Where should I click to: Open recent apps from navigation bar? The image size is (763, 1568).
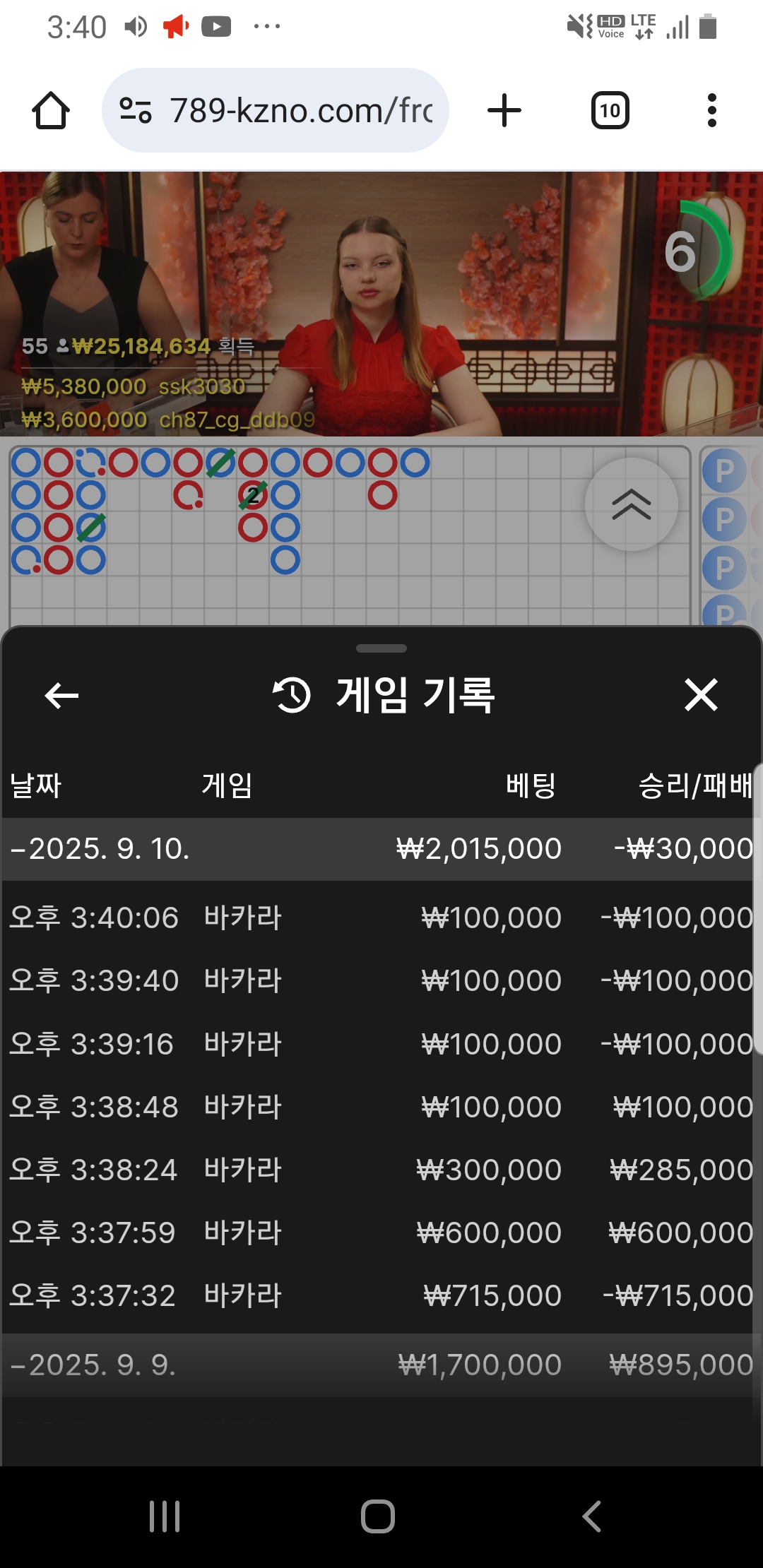tap(165, 1516)
